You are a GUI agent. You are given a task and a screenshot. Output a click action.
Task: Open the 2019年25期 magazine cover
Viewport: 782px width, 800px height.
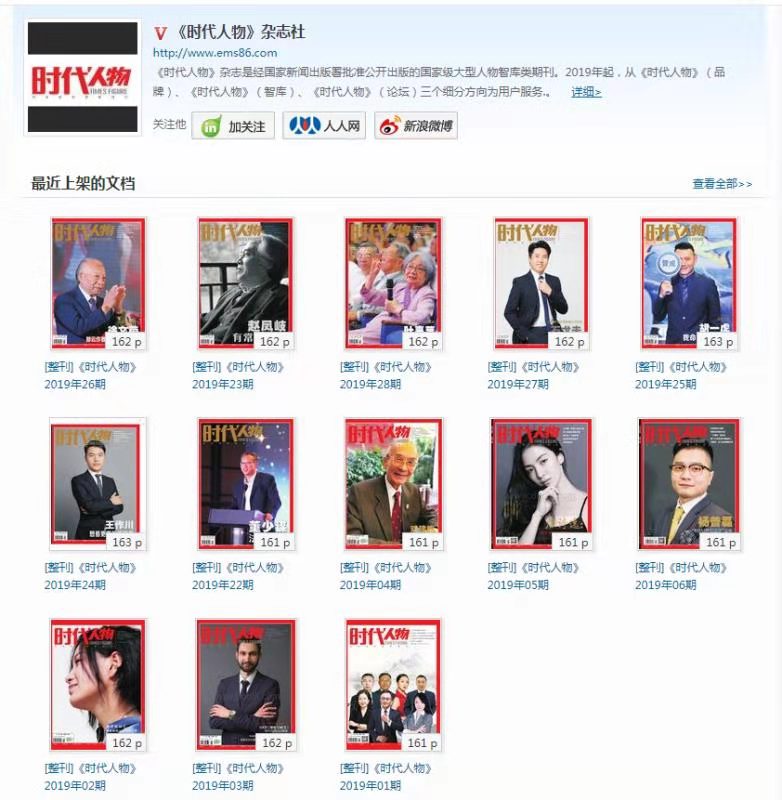(x=688, y=283)
